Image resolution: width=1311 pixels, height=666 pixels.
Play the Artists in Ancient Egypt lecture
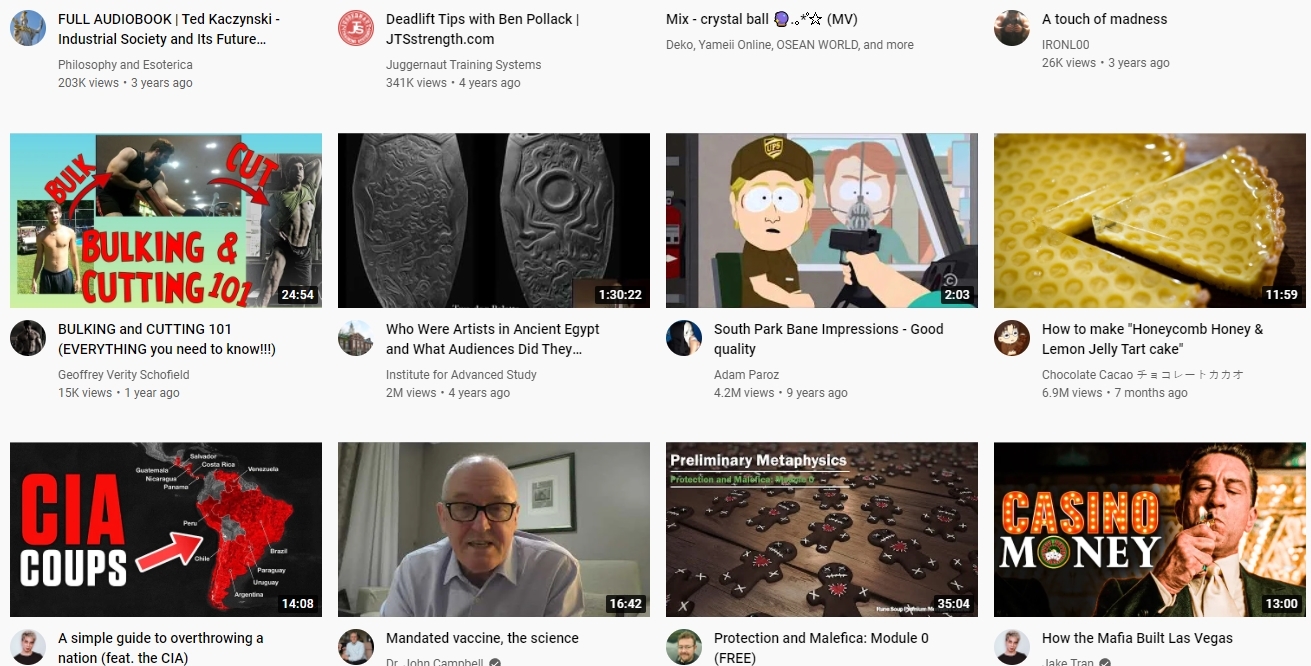494,220
